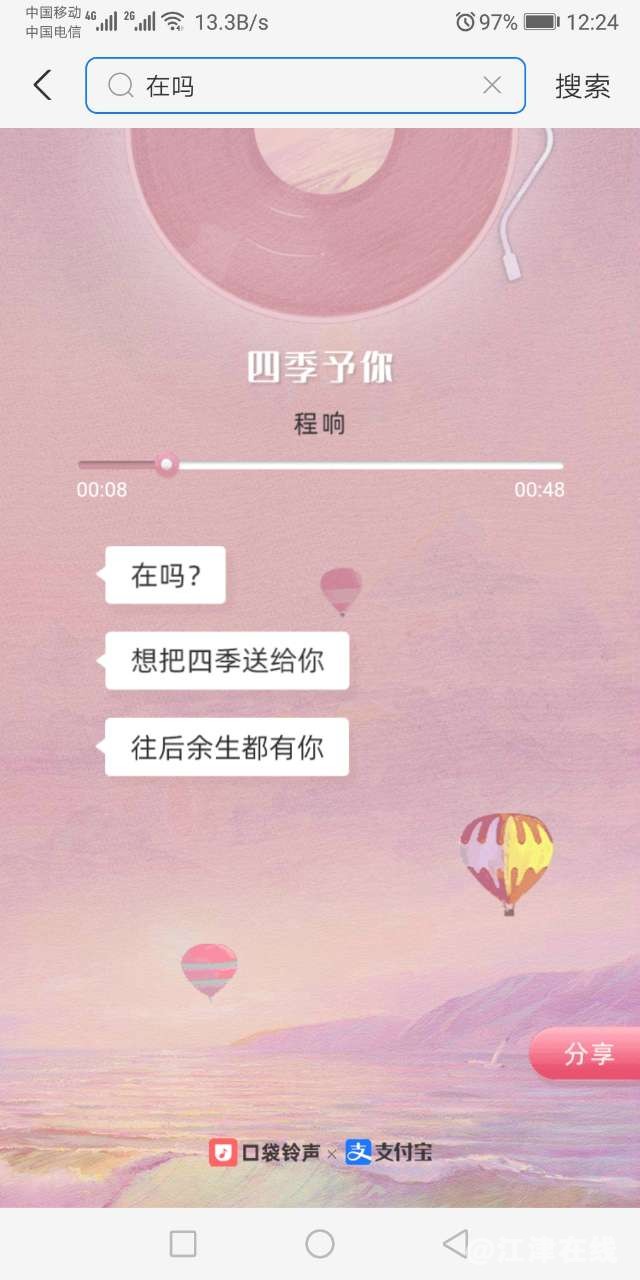
Task: Clear the search text with the X
Action: pos(492,86)
